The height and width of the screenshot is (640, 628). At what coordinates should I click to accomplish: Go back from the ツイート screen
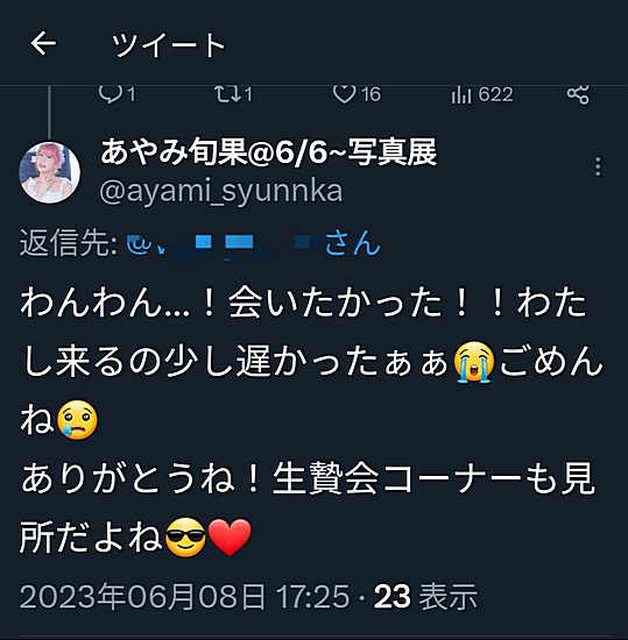click(x=43, y=44)
